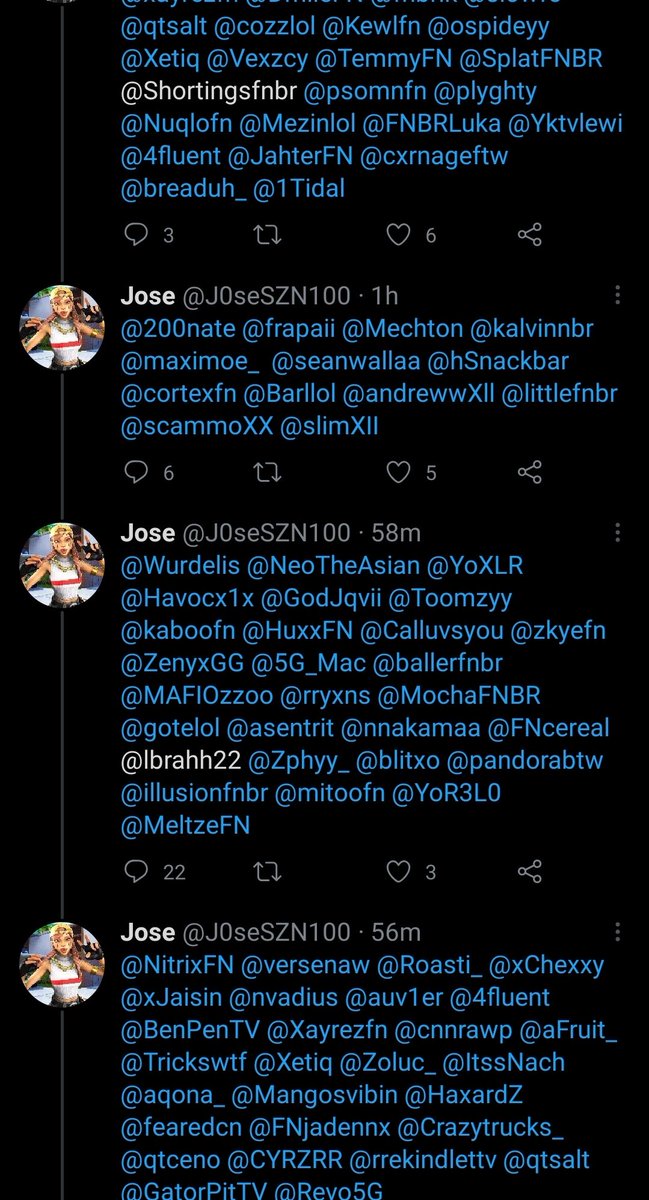Retweet the tweet ending with @1Tidal

click(268, 235)
